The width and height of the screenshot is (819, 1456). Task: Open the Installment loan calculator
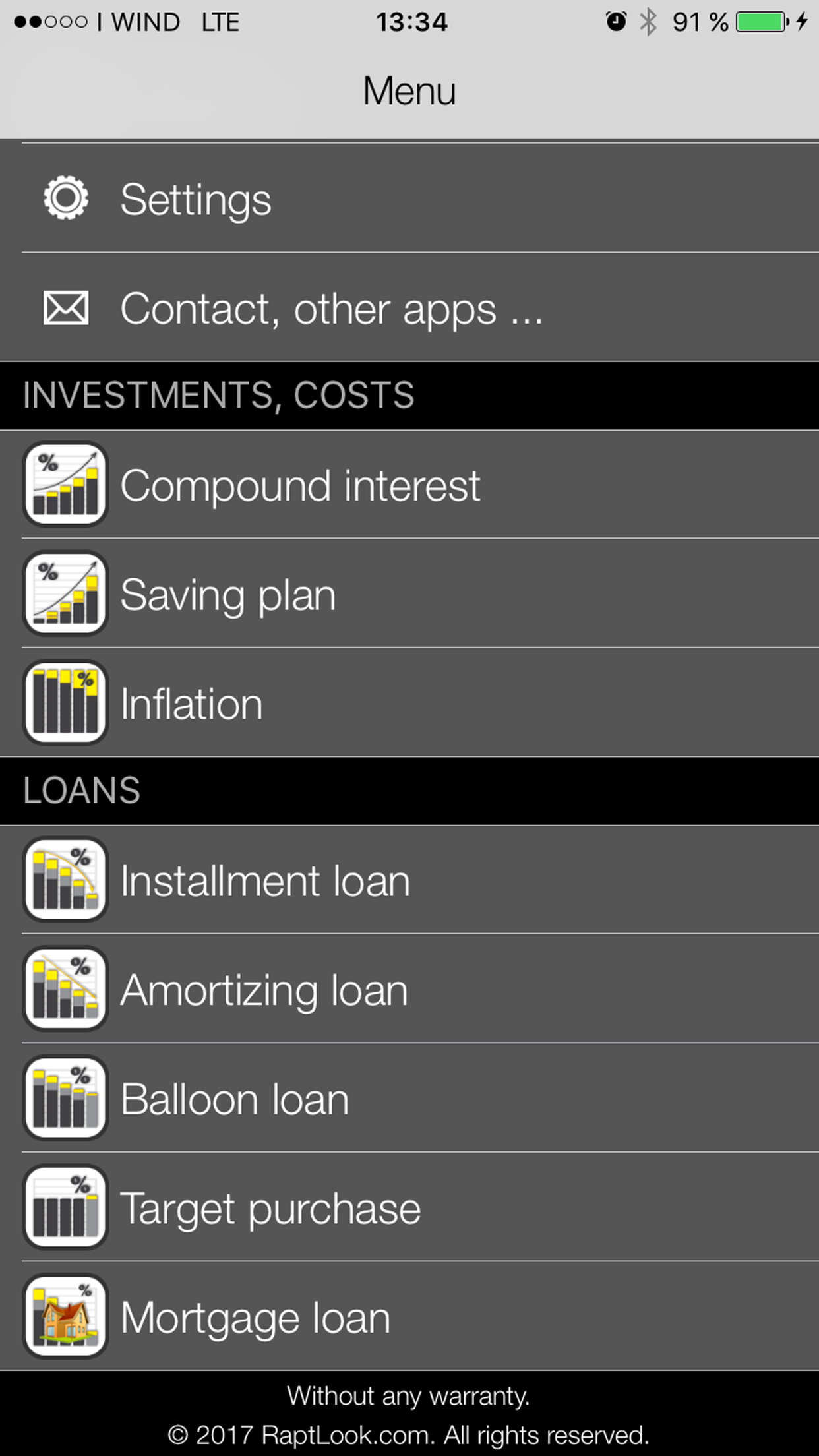[409, 880]
